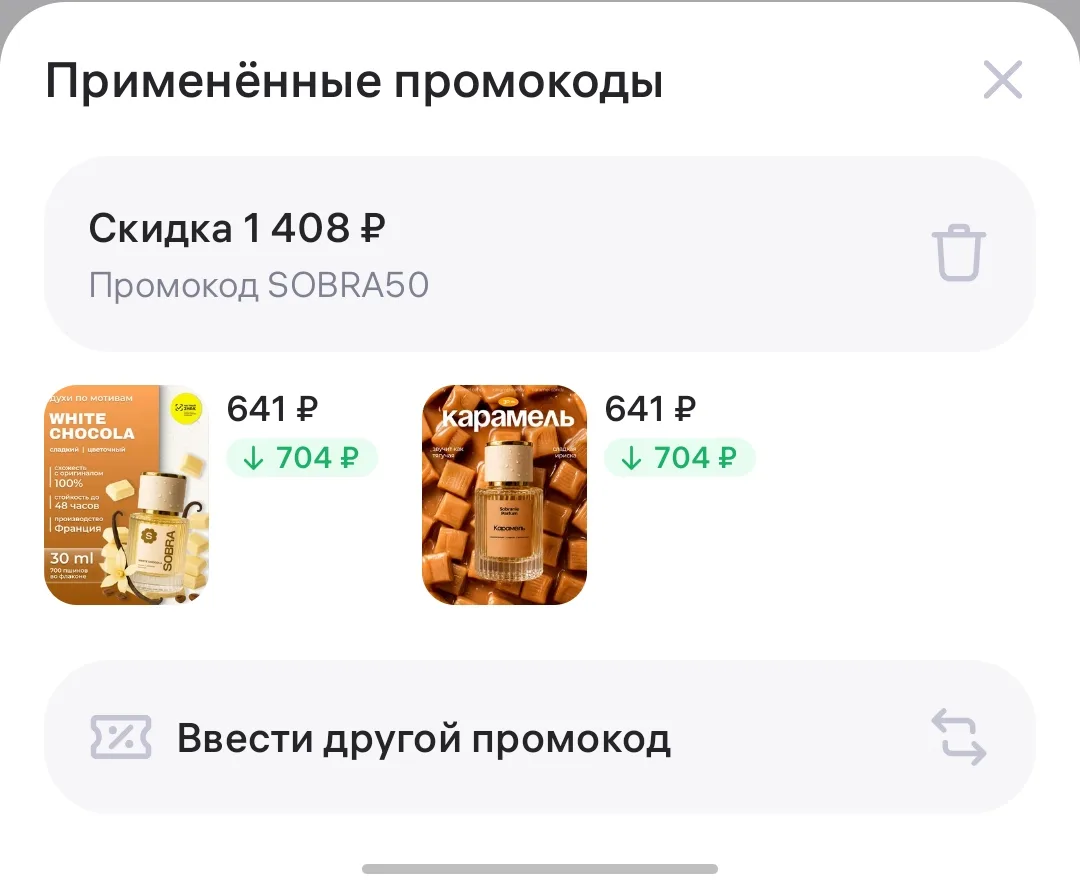This screenshot has height=891, width=1080.
Task: Open the Карамель perfume item
Action: coord(504,494)
